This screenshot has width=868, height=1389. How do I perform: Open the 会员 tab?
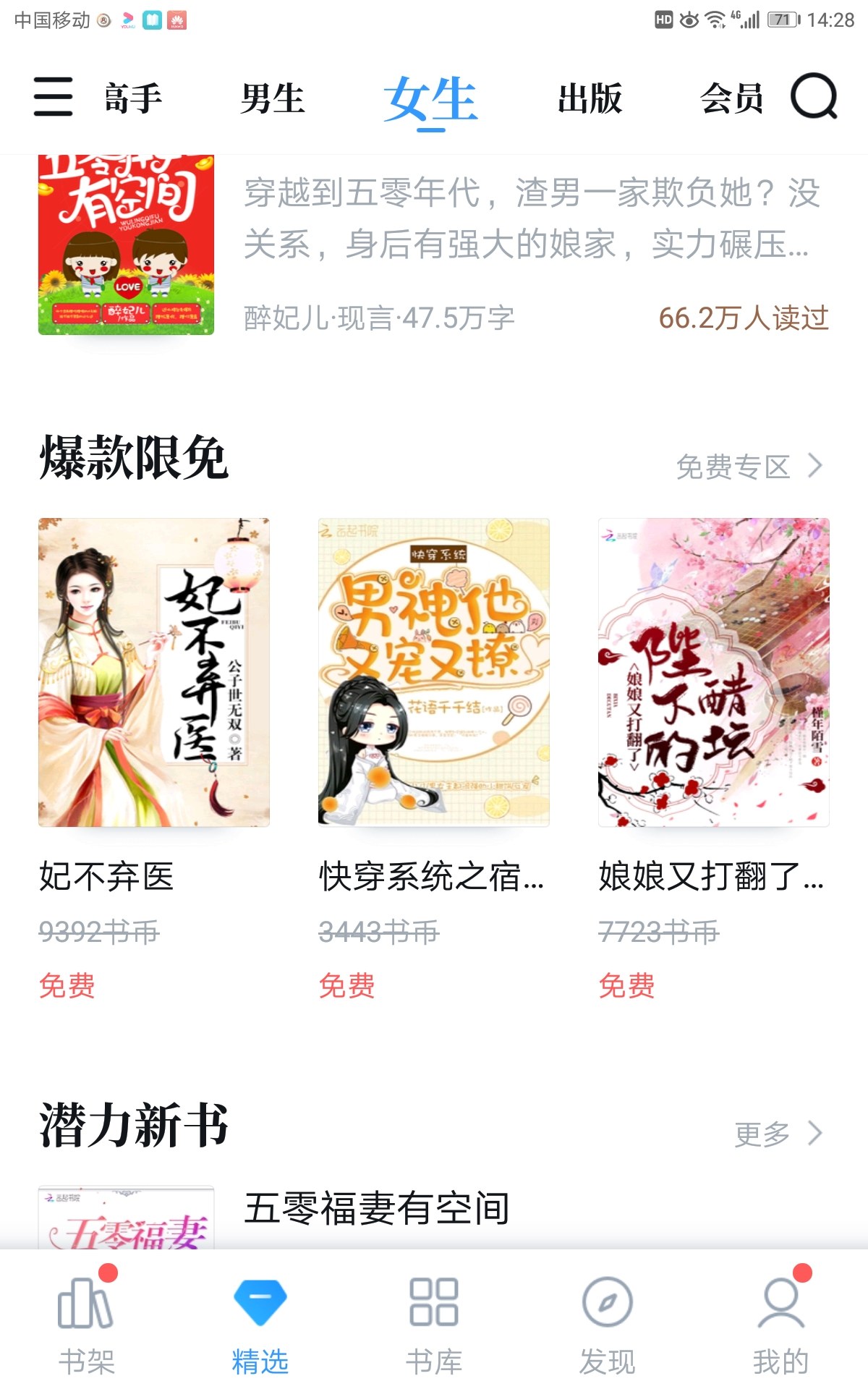click(x=731, y=98)
